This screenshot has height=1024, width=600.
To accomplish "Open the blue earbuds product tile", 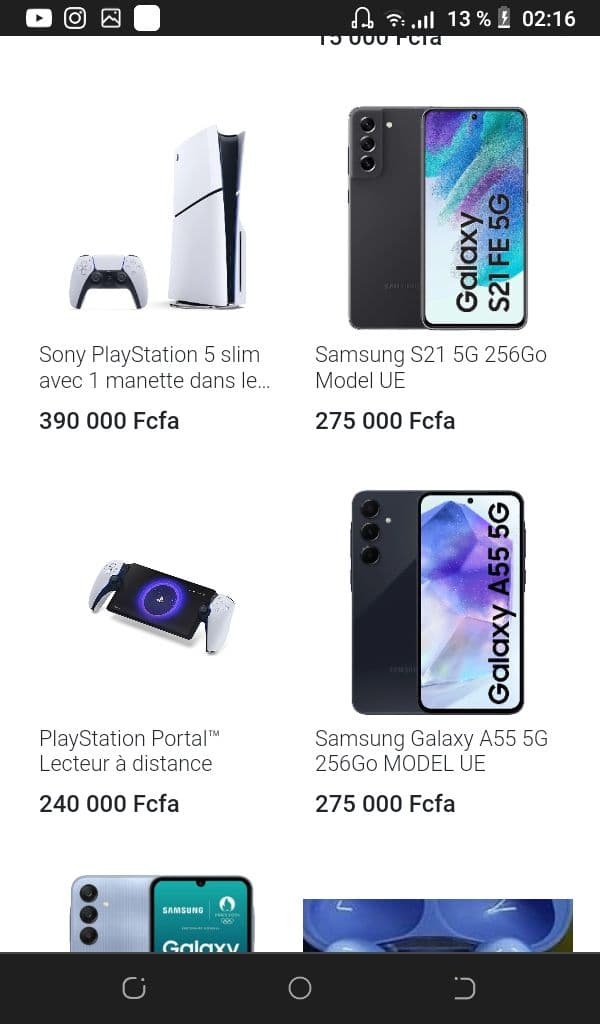I will coord(437,924).
